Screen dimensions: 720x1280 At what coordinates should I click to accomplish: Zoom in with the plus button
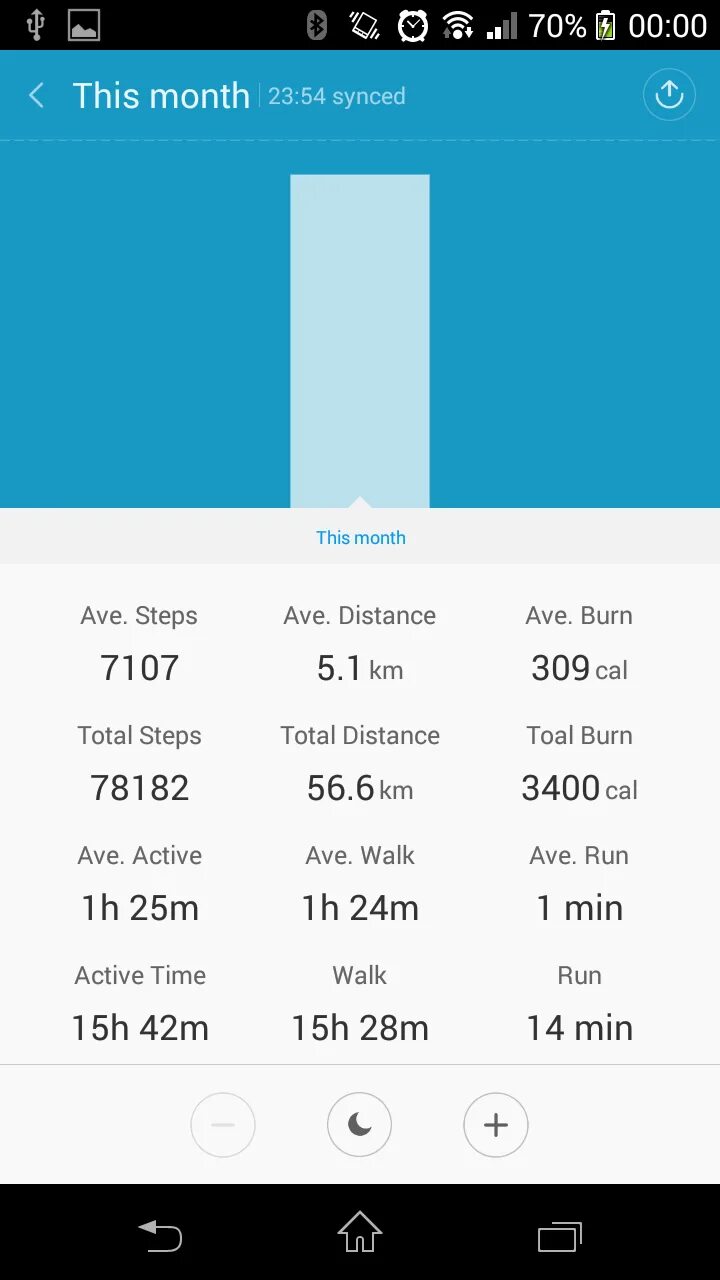tap(495, 1125)
